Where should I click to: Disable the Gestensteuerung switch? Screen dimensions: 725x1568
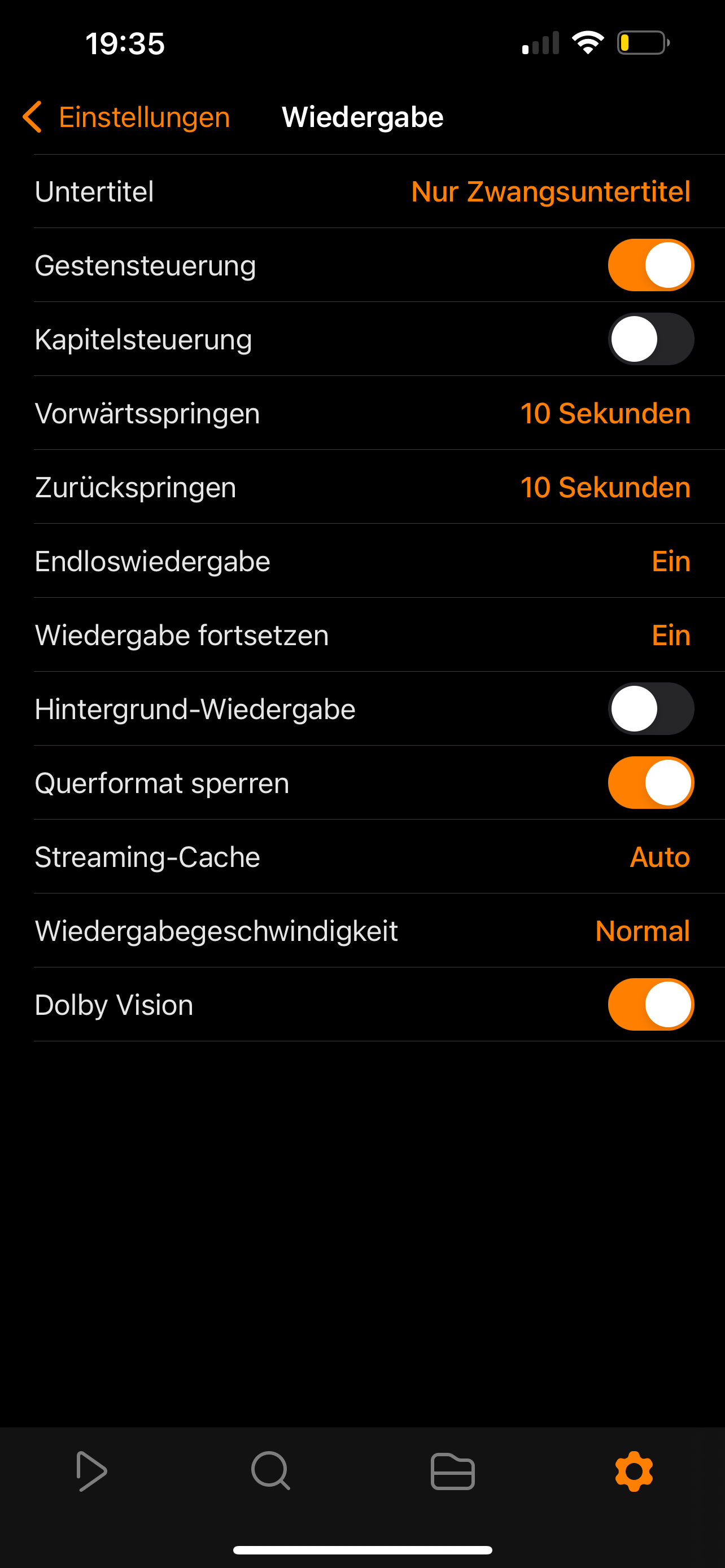click(x=650, y=265)
